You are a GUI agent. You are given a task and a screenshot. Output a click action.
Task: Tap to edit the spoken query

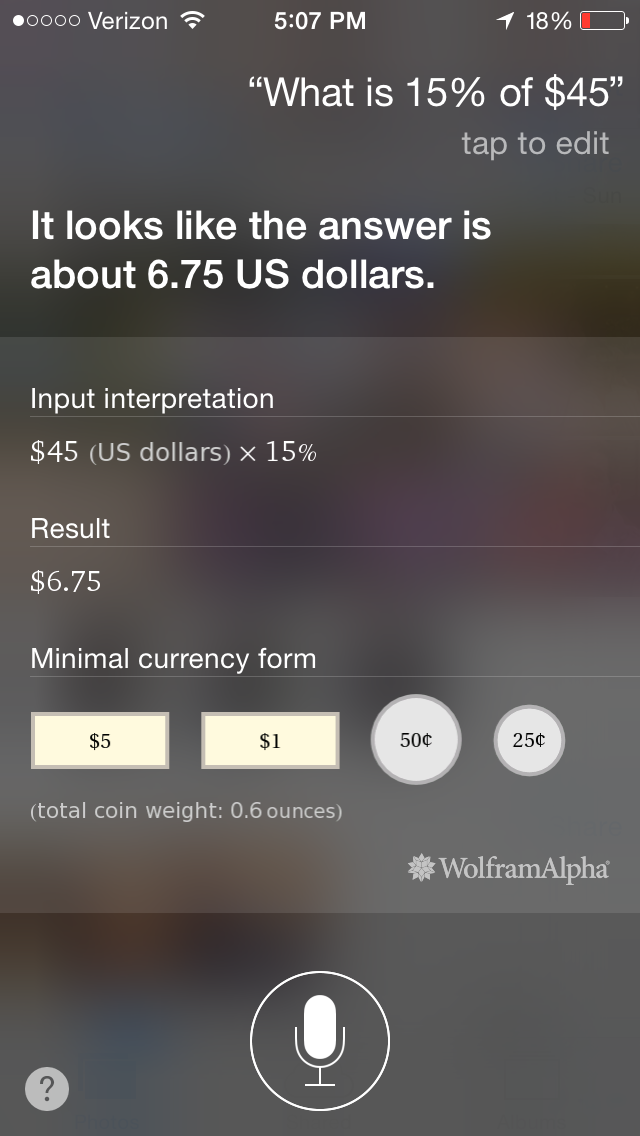pyautogui.click(x=535, y=143)
